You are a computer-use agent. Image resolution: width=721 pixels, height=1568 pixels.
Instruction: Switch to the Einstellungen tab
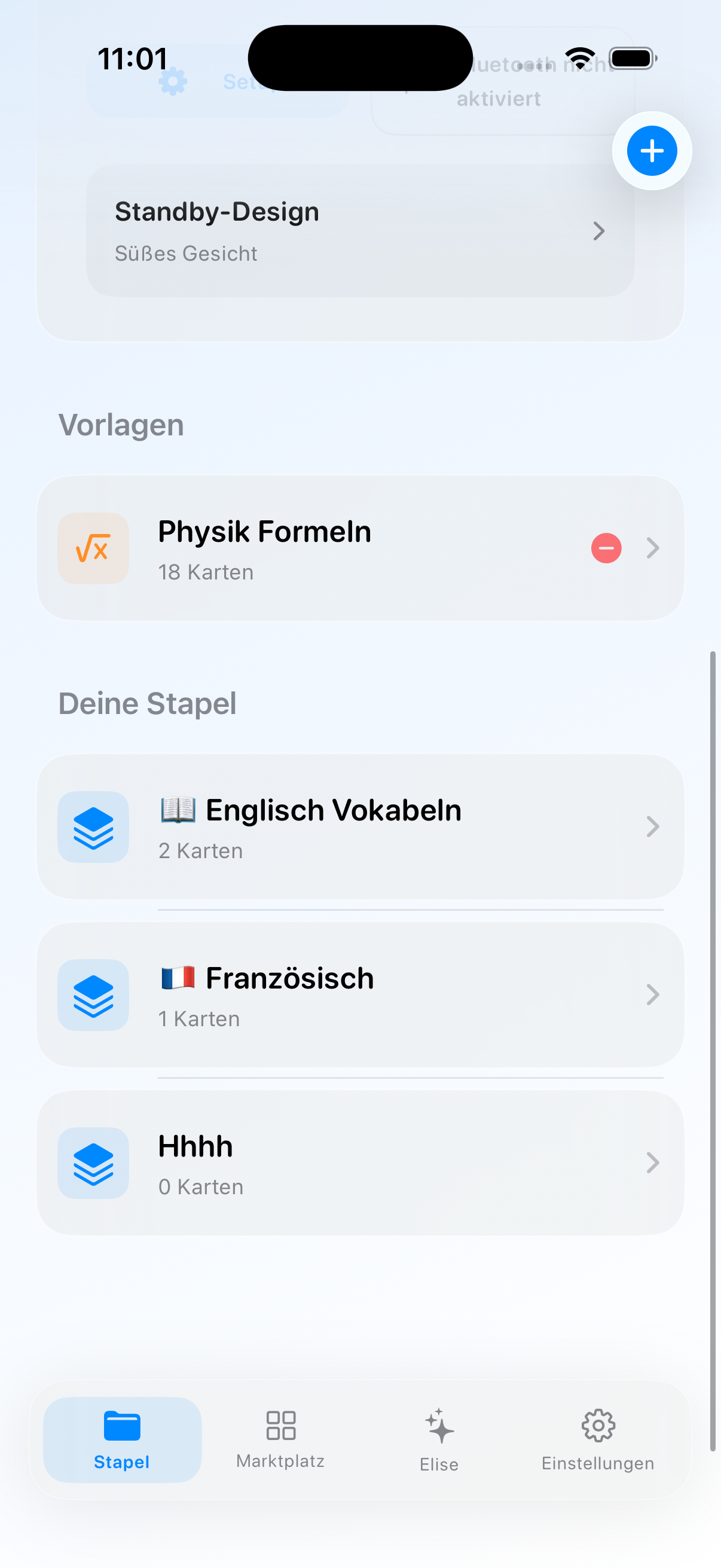[x=598, y=1439]
